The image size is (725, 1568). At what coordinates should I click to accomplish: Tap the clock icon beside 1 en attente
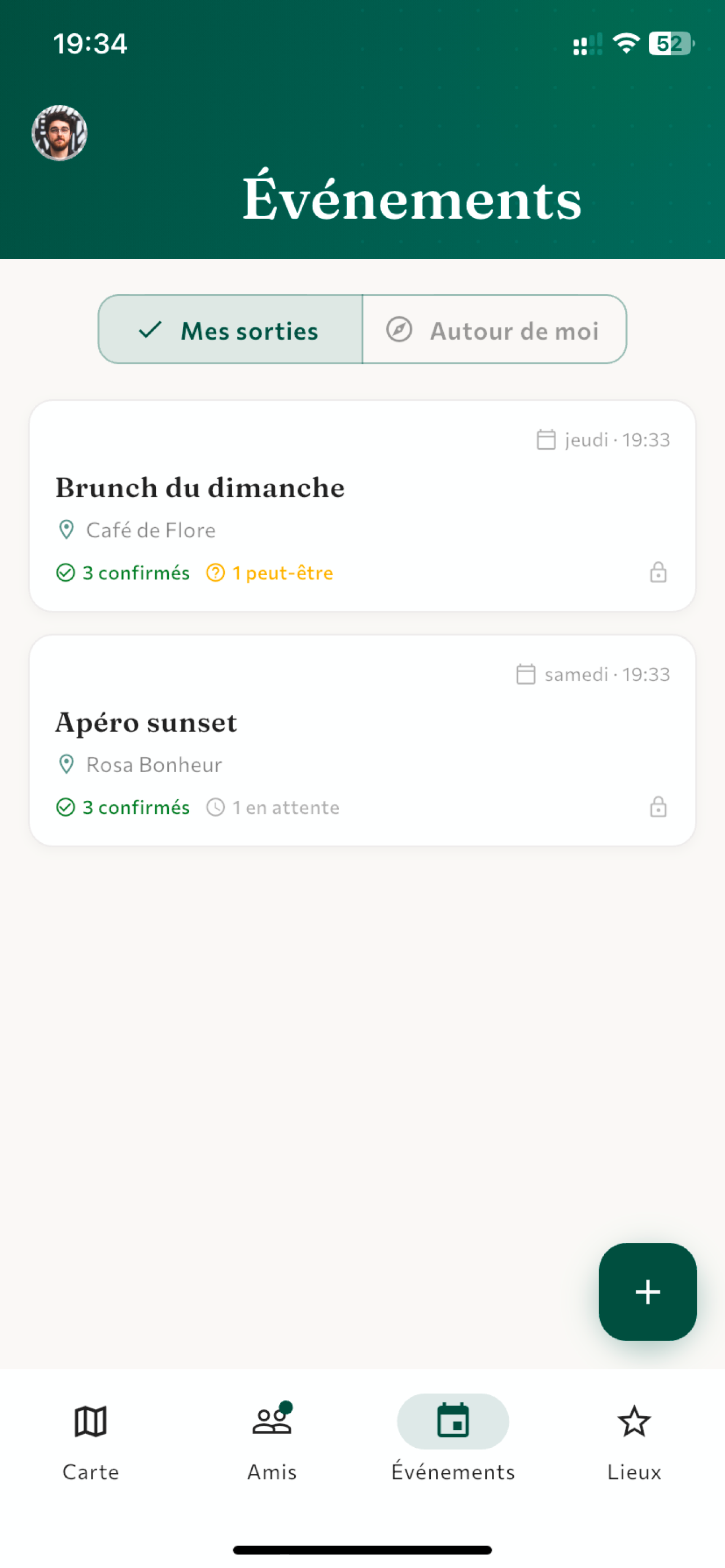click(x=216, y=807)
